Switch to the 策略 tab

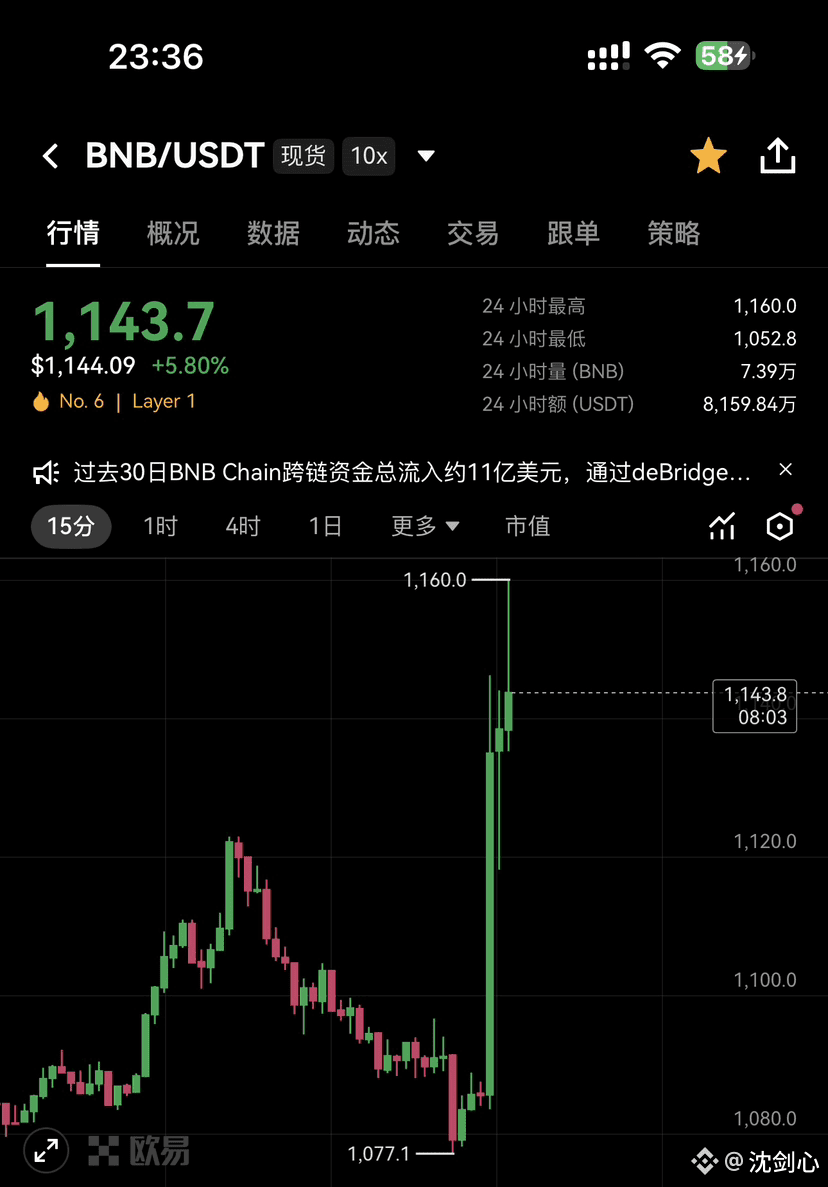pos(673,234)
